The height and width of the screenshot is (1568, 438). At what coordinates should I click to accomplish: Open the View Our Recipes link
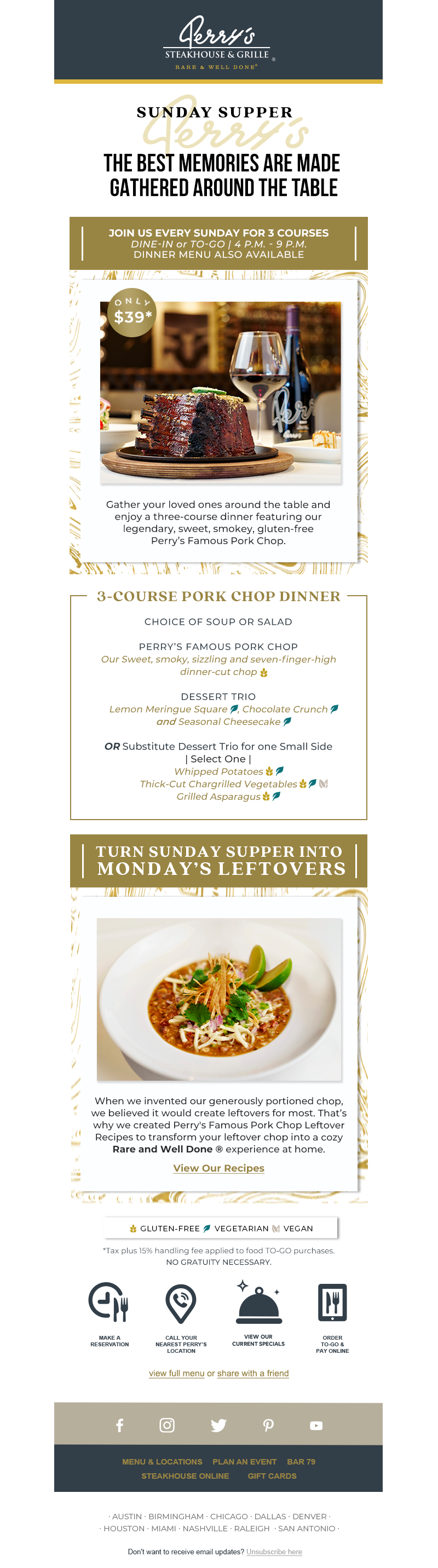point(218,1167)
